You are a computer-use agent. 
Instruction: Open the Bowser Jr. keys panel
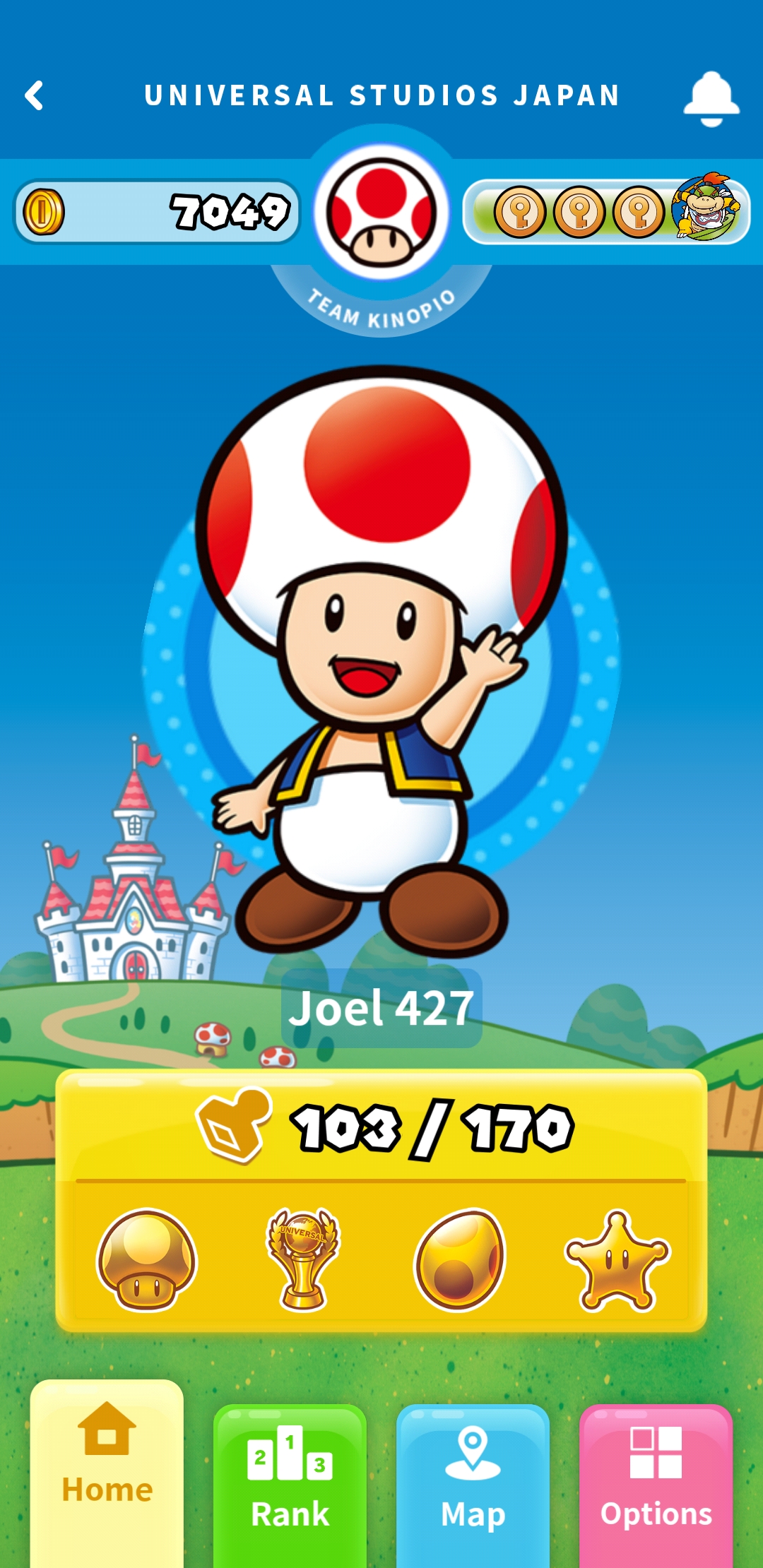[x=606, y=211]
